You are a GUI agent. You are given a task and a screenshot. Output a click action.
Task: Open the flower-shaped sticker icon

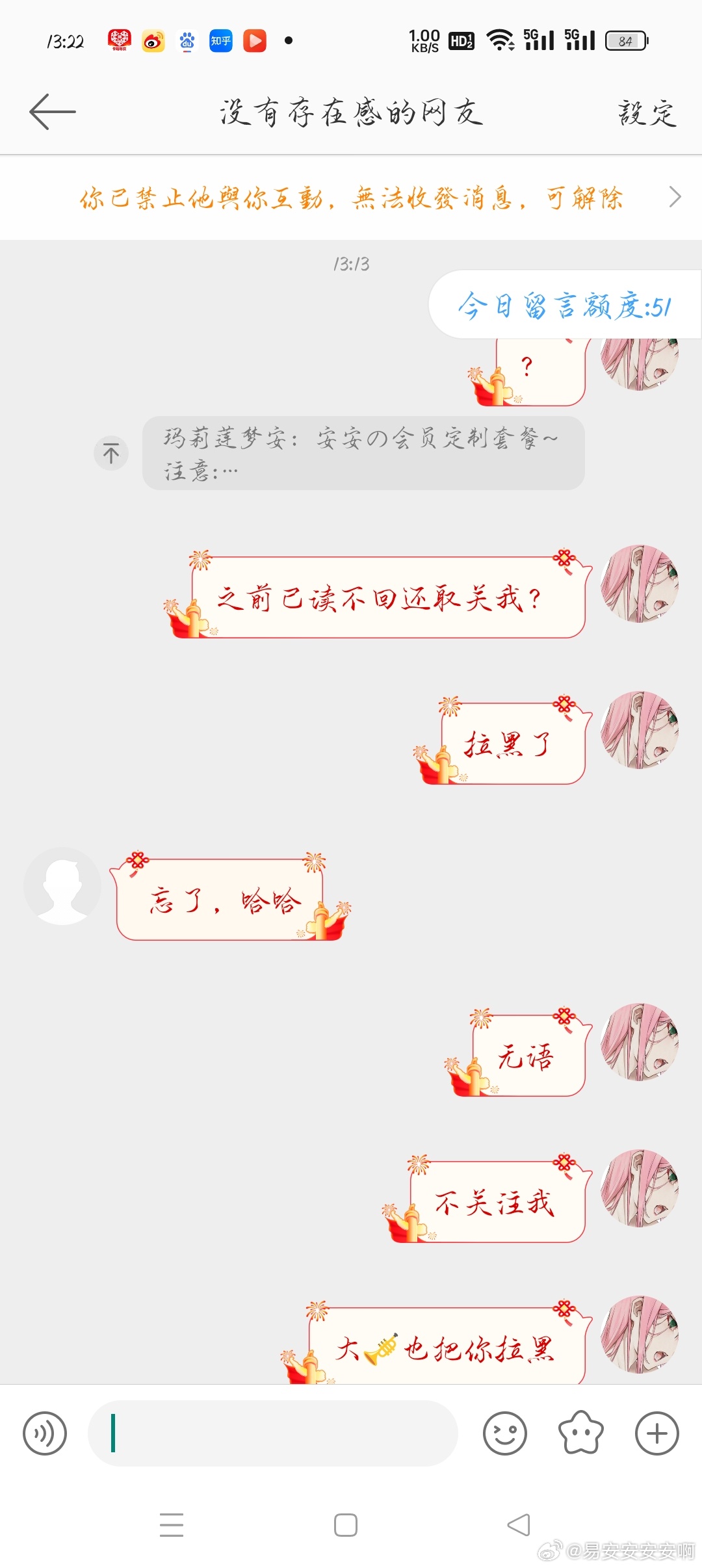point(580,1433)
